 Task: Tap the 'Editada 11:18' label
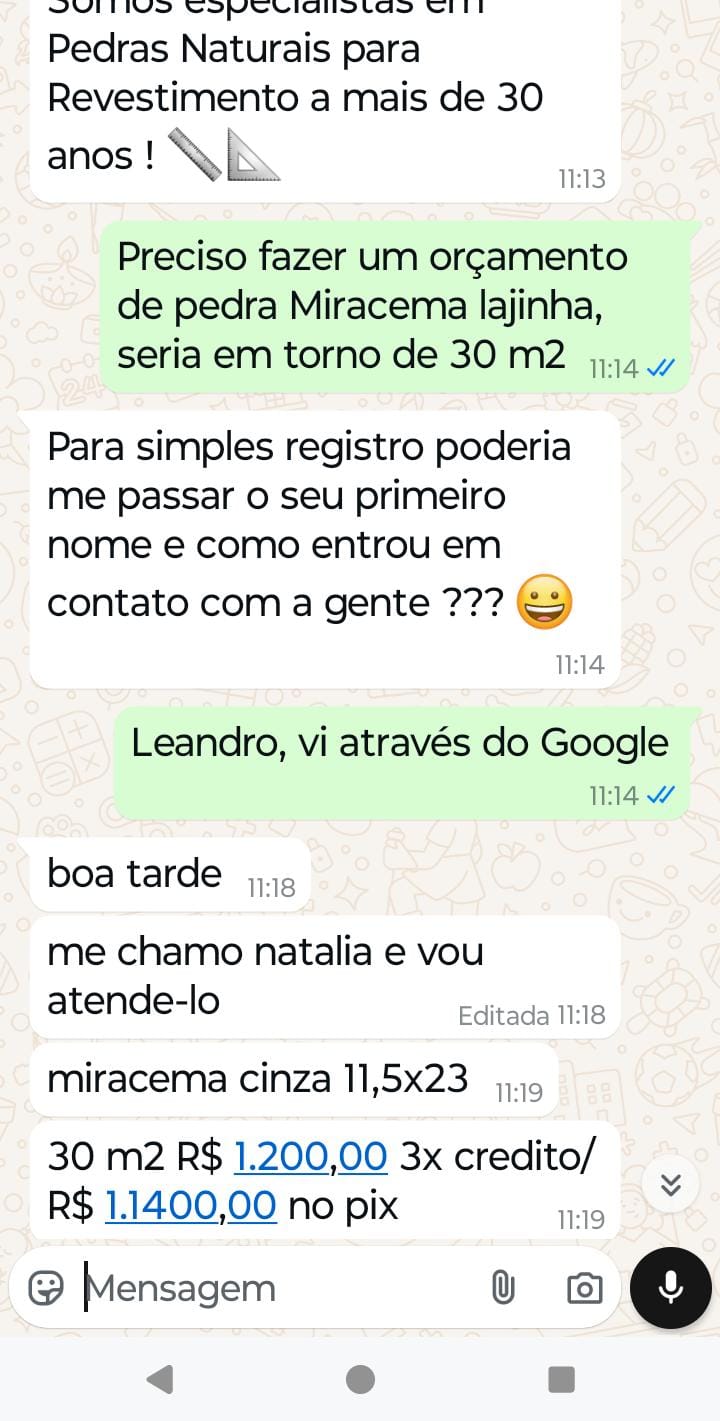(x=531, y=1015)
